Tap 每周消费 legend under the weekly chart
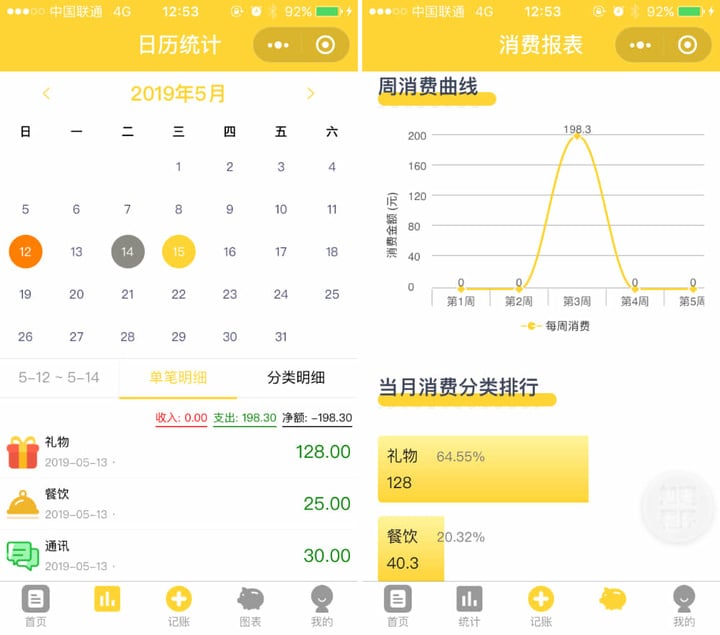720x635 pixels. click(x=556, y=326)
